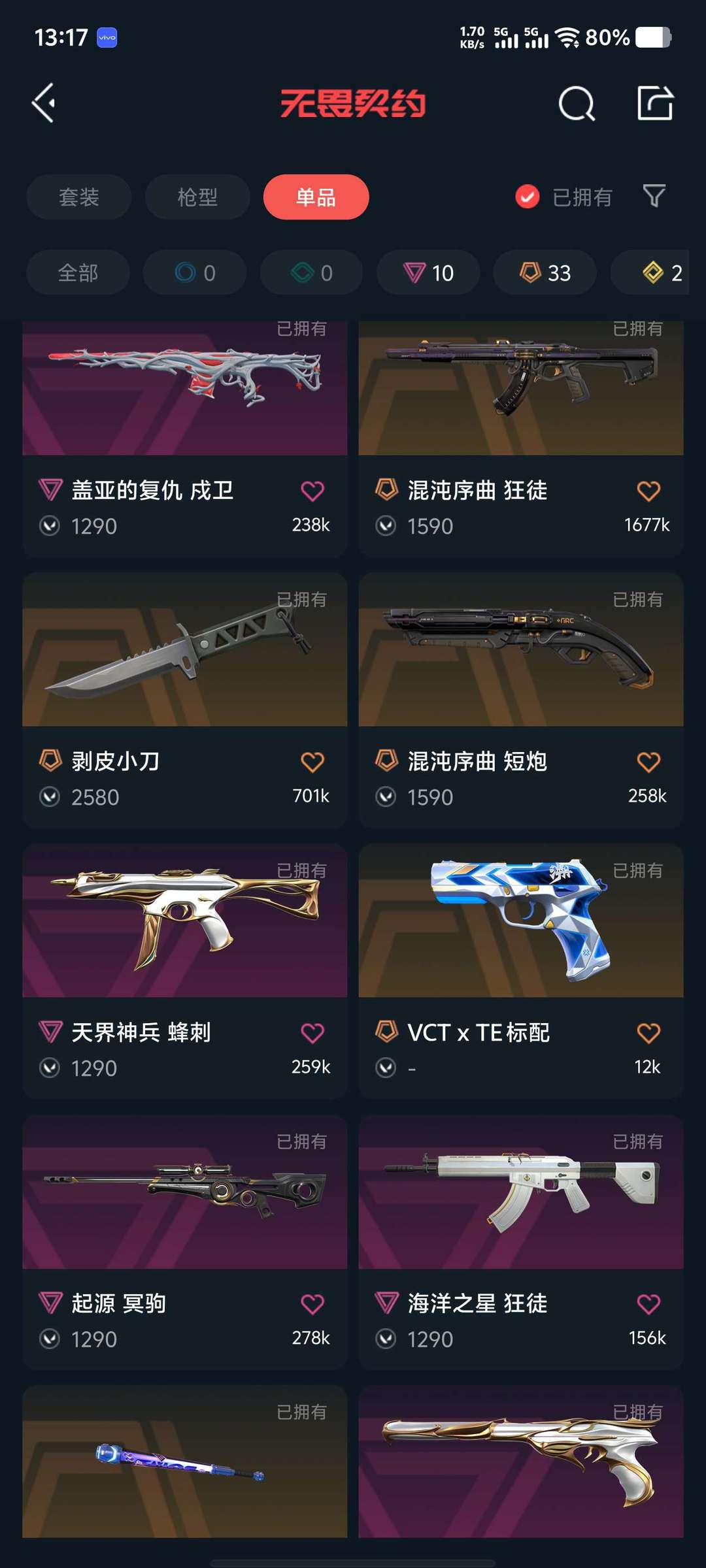The image size is (706, 1568).
Task: Switch to the 套装 tab
Action: tap(78, 197)
